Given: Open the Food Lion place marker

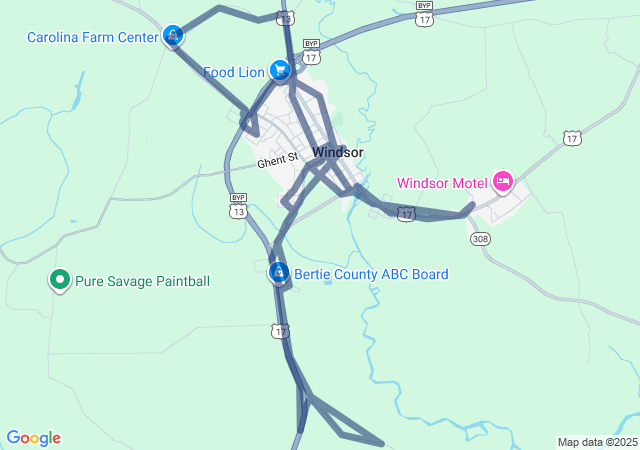Looking at the screenshot, I should (x=281, y=70).
